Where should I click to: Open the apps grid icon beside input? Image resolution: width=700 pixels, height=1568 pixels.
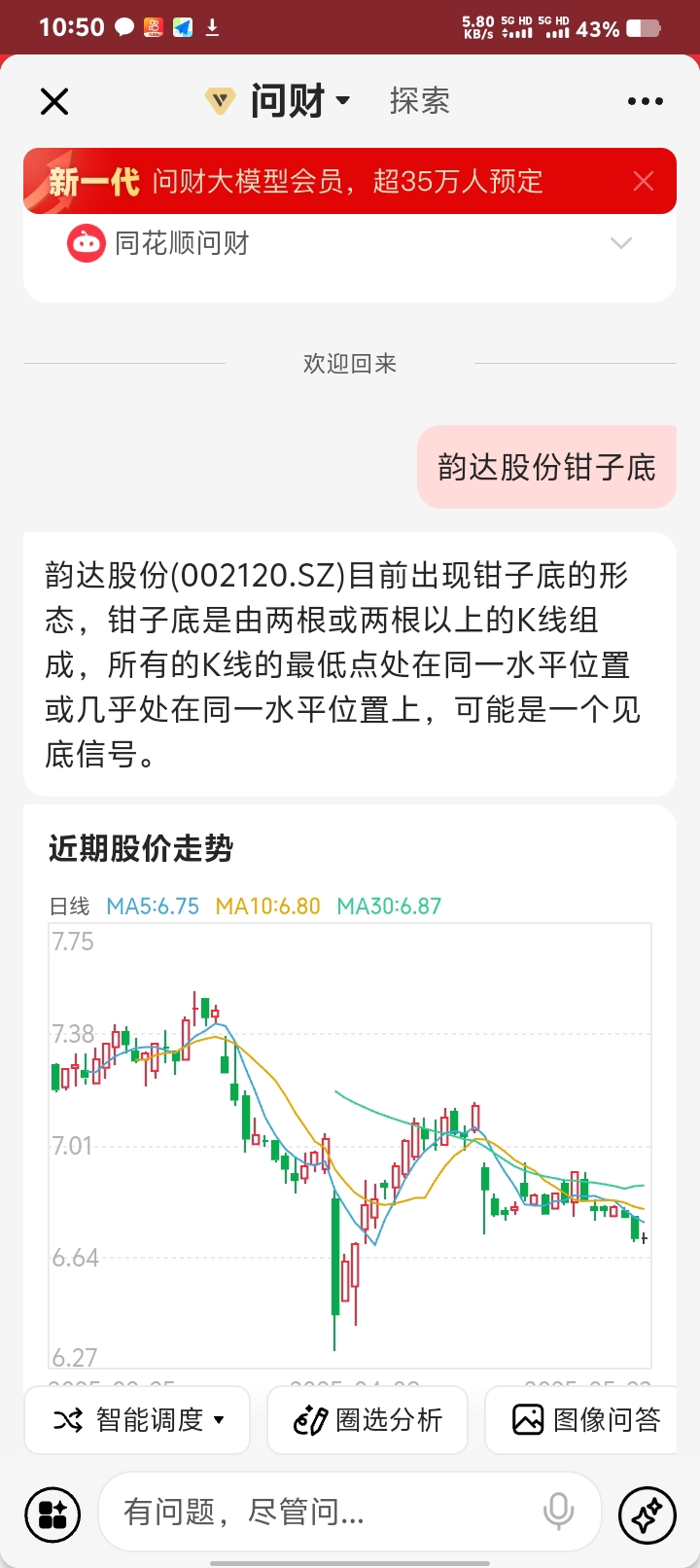coord(52,1515)
